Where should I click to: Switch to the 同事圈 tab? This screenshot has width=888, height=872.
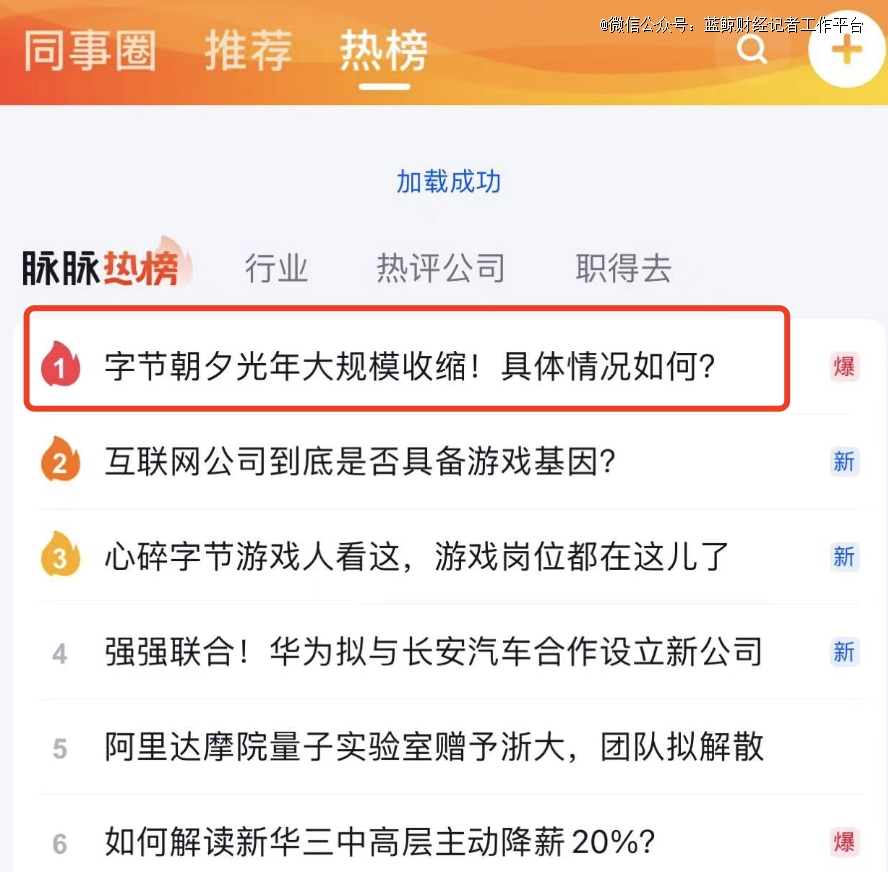click(90, 50)
